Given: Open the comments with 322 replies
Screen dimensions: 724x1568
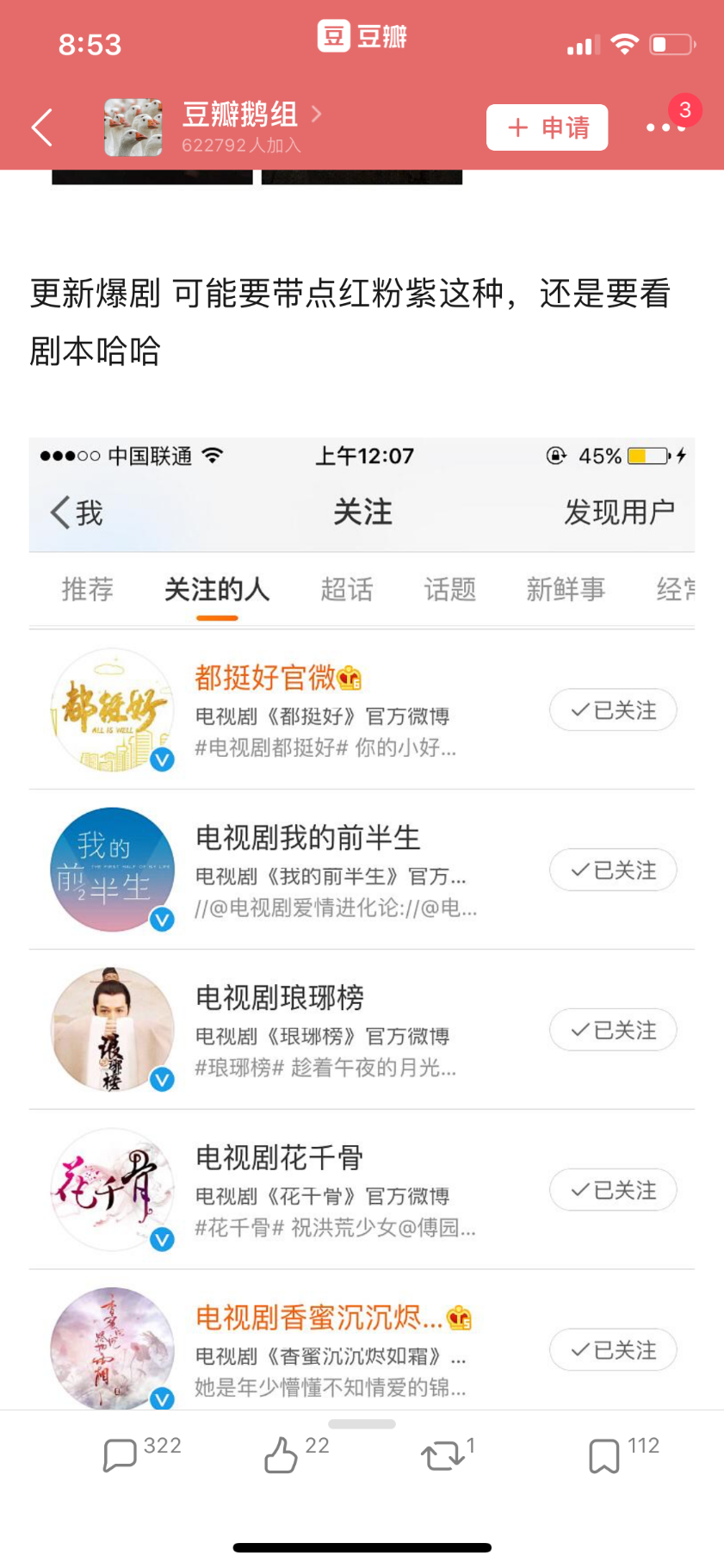Looking at the screenshot, I should point(142,1453).
